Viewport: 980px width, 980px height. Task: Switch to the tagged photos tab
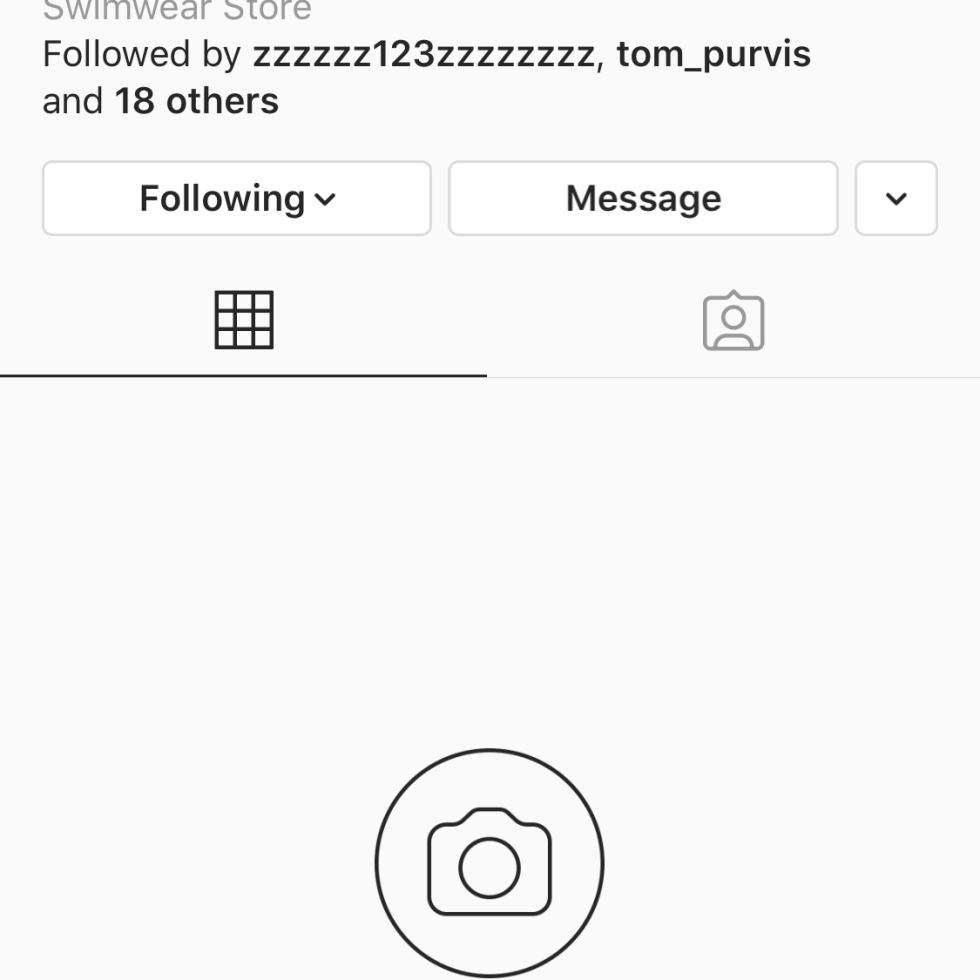733,321
